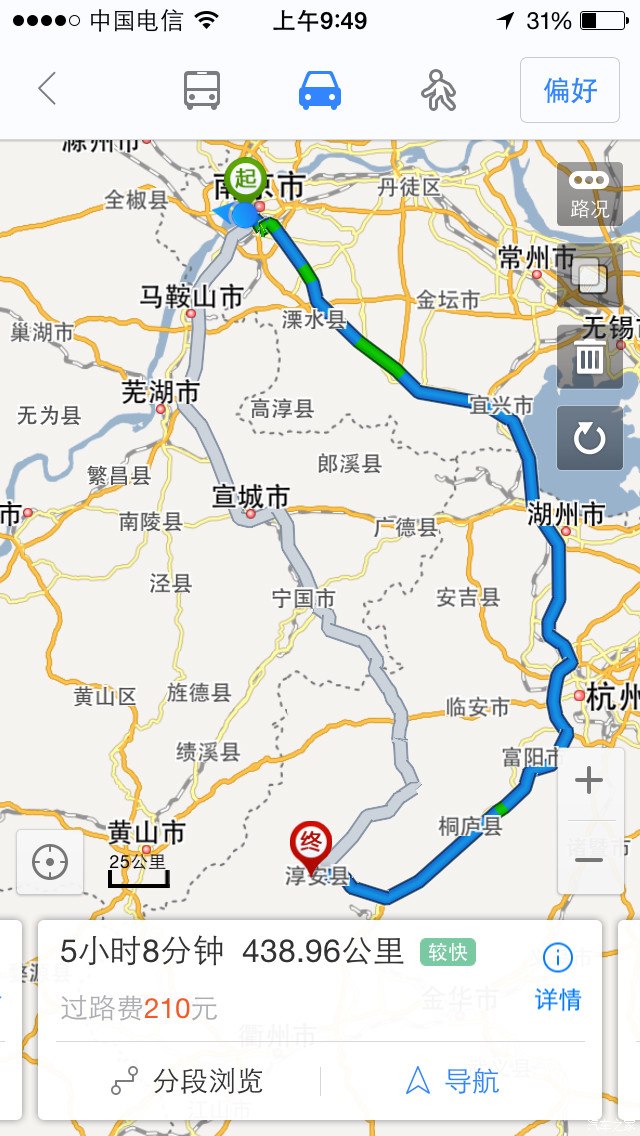Tap the trash icon to clear
This screenshot has width=640, height=1136.
590,356
